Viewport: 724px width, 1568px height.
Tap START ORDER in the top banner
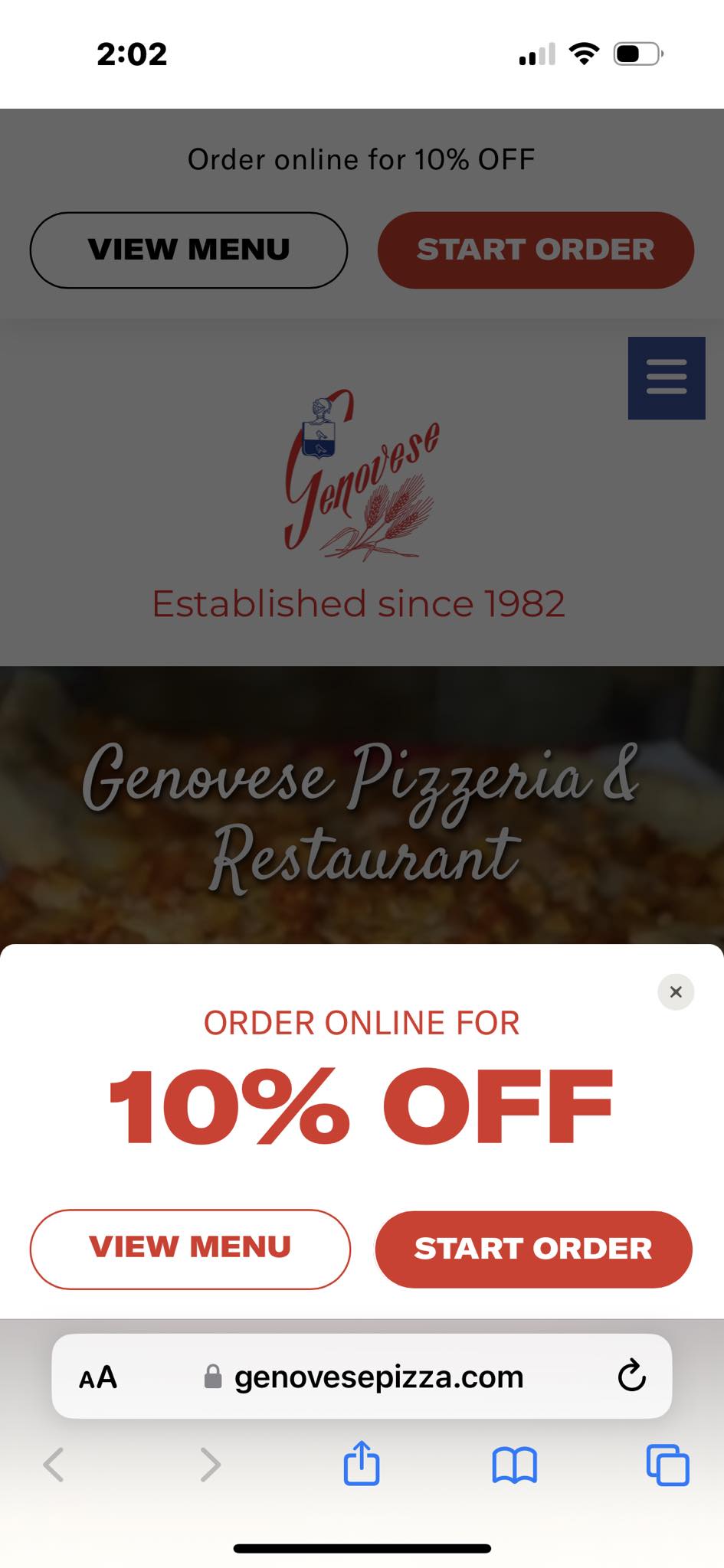pos(536,250)
